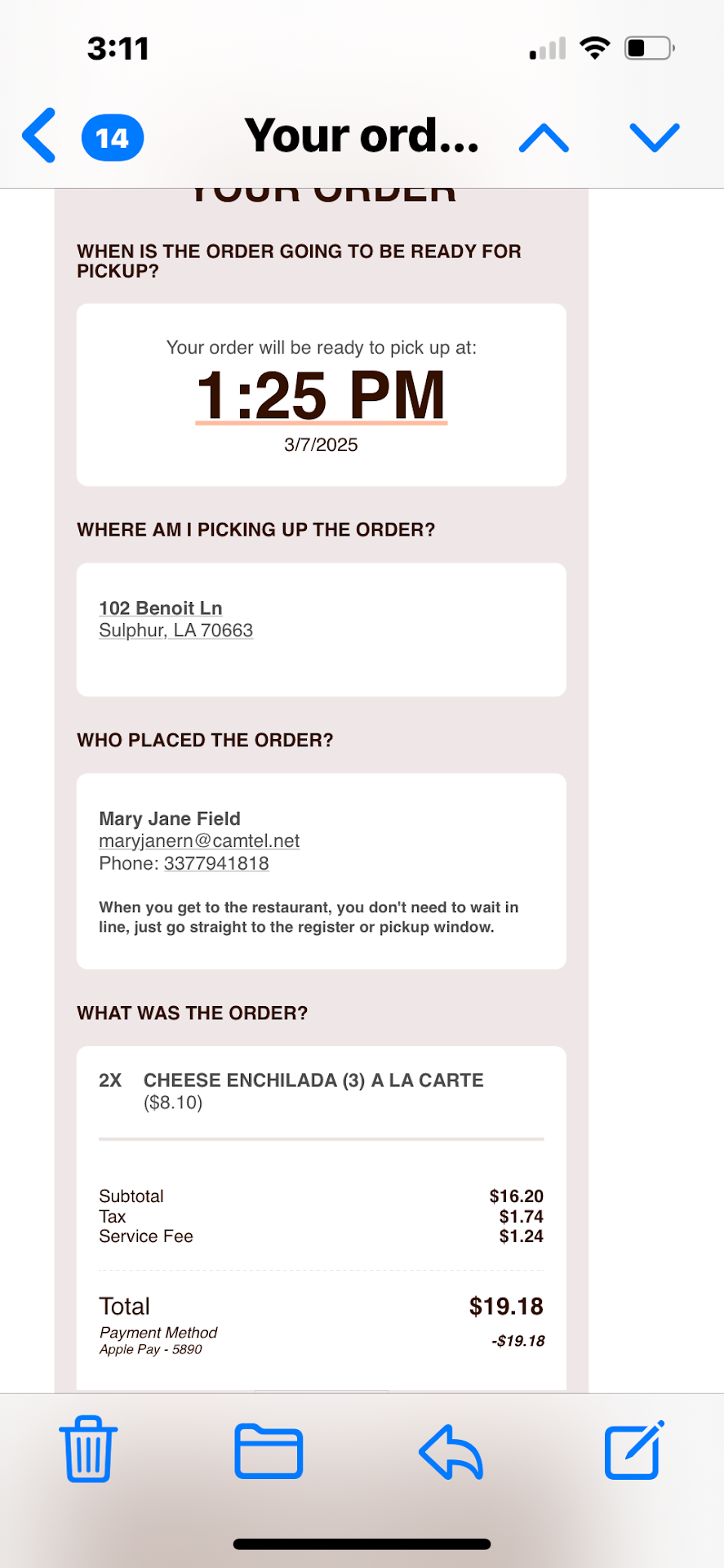
Task: Delete this email with the trash icon
Action: (88, 1450)
